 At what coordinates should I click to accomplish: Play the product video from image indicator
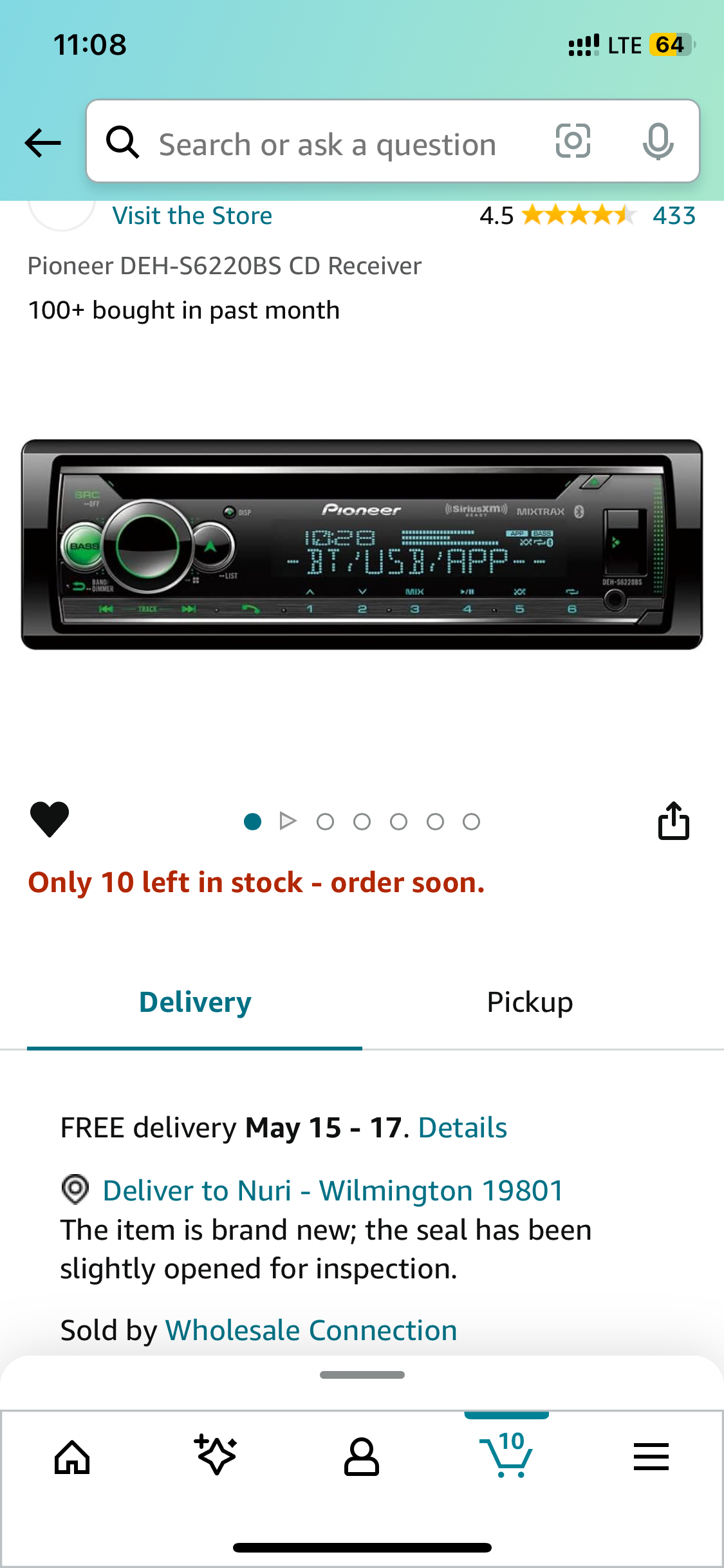[288, 821]
